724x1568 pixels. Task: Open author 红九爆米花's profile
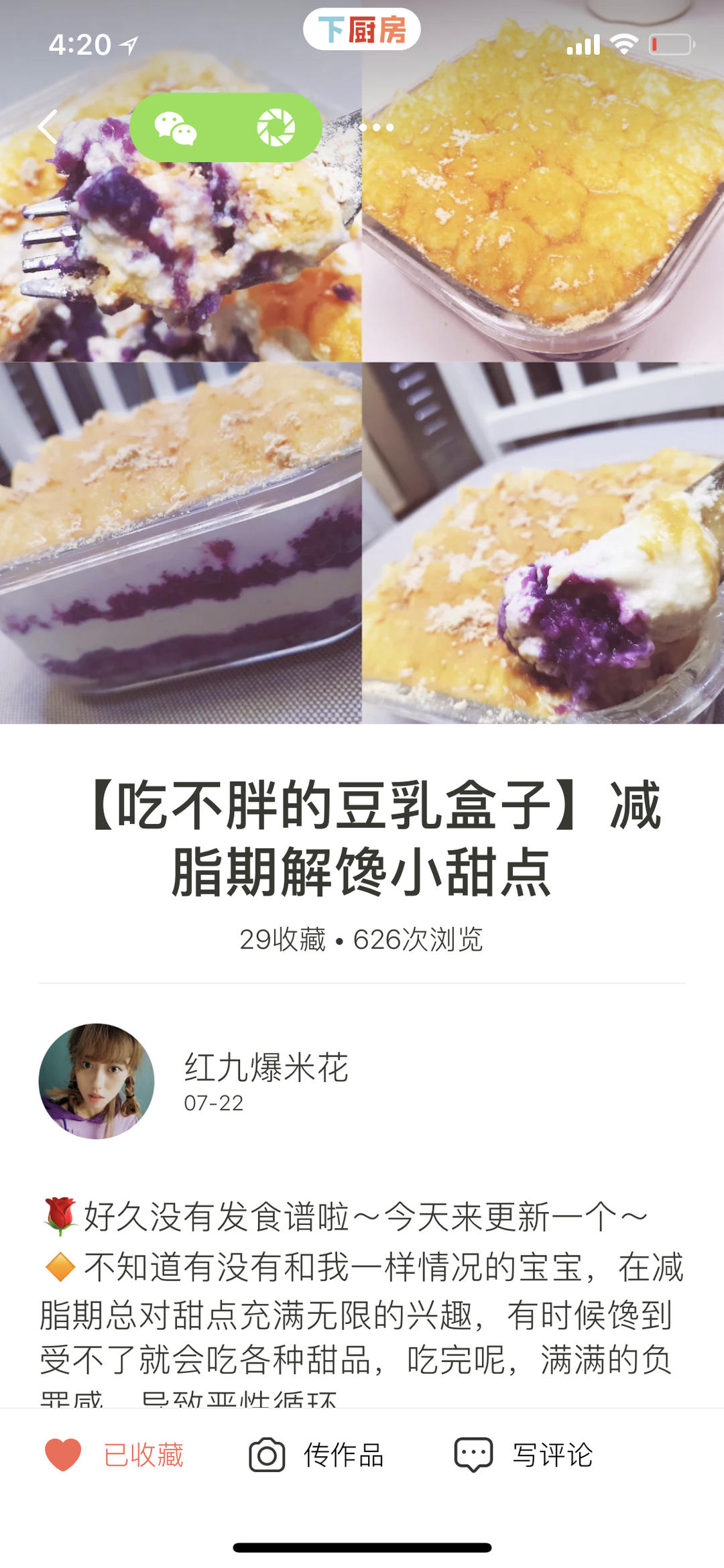pyautogui.click(x=97, y=1081)
